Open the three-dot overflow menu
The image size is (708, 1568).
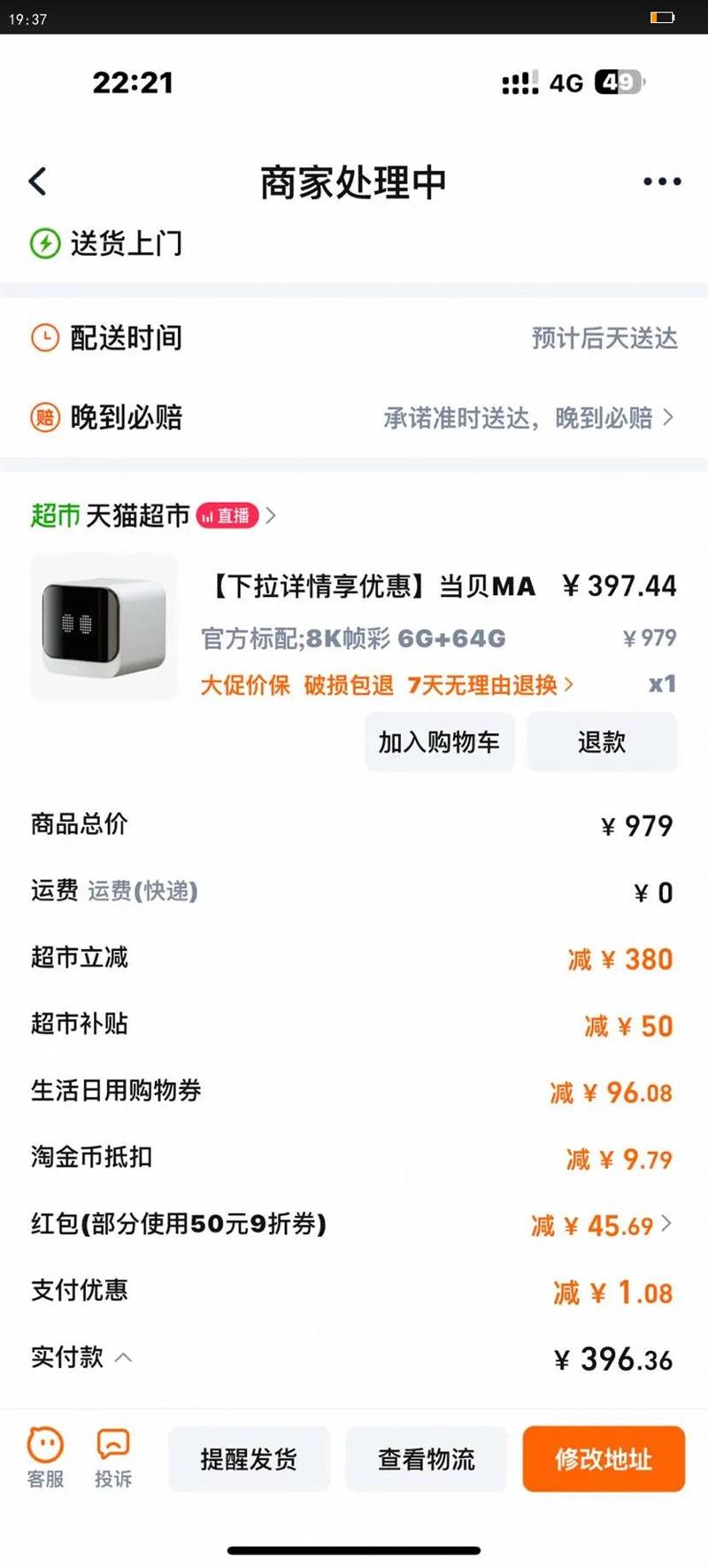pyautogui.click(x=662, y=182)
